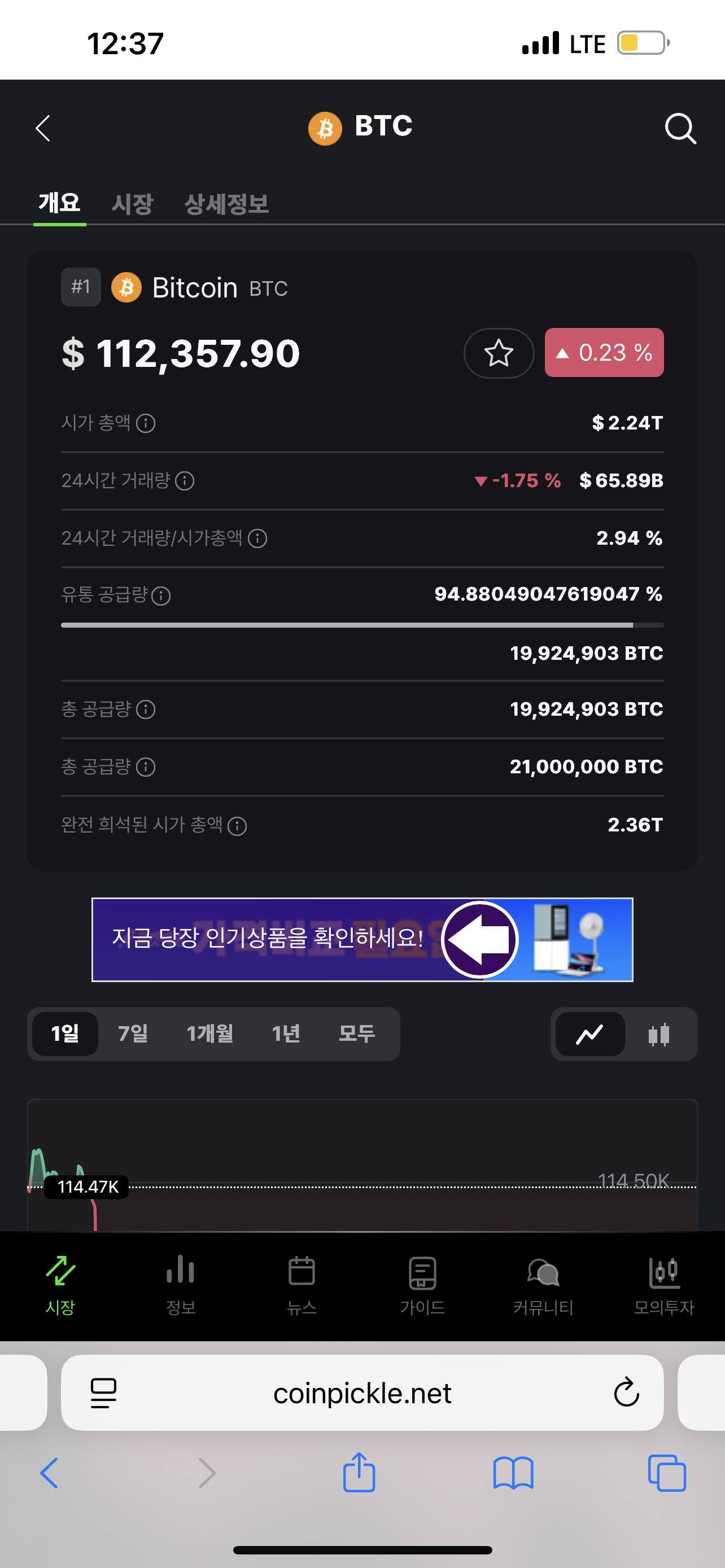Open the 인기상품 advertisement banner
The width and height of the screenshot is (725, 1568).
pos(362,939)
